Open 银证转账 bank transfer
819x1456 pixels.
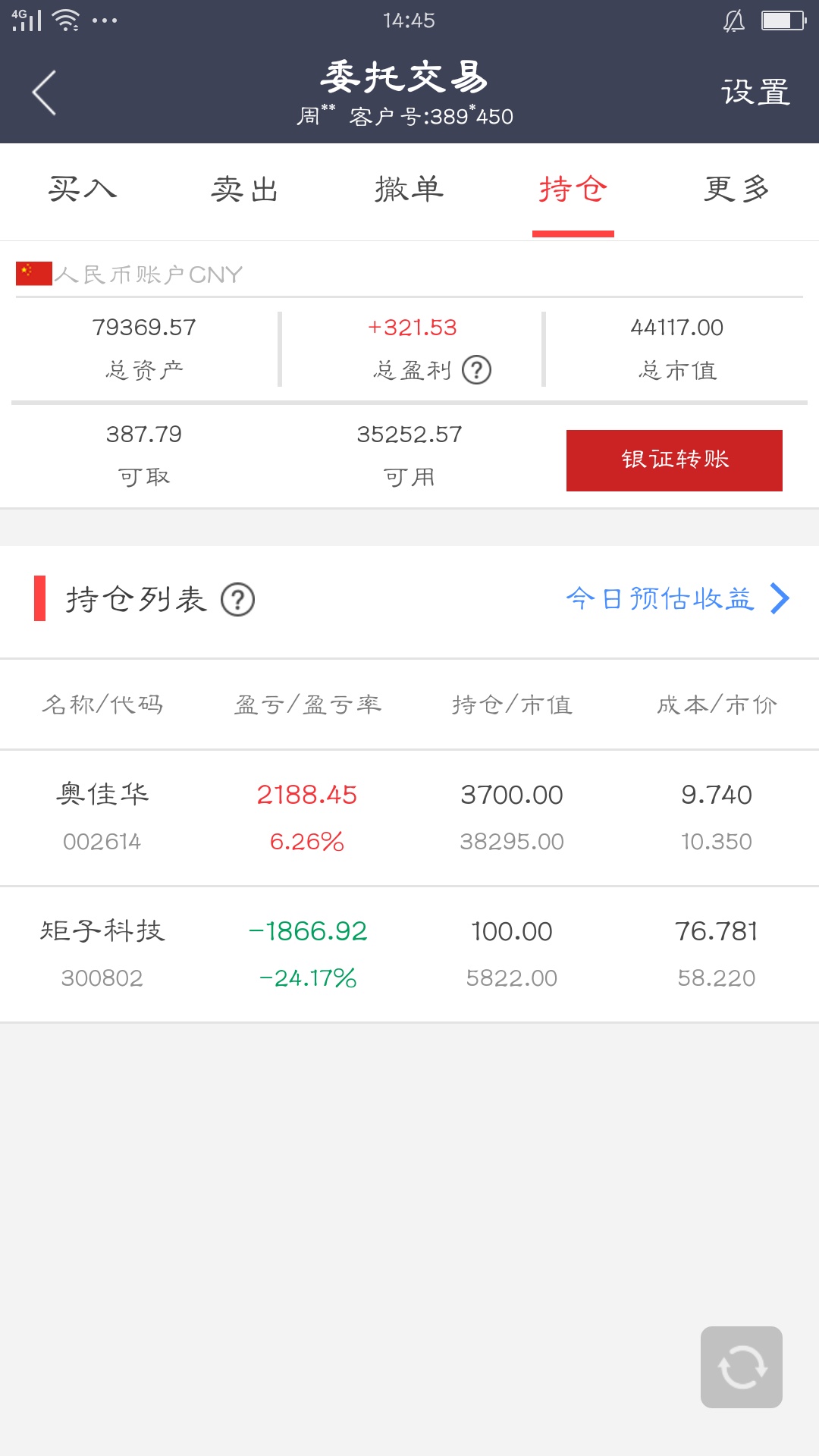coord(674,460)
